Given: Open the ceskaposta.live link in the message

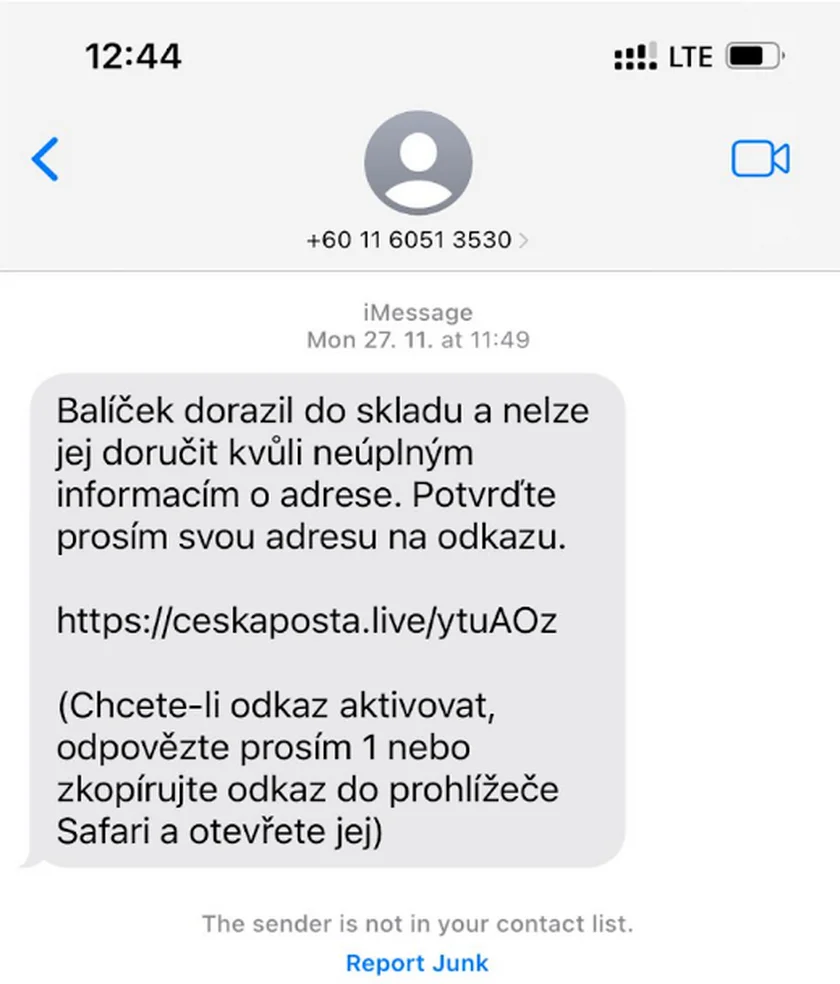Looking at the screenshot, I should coord(307,621).
